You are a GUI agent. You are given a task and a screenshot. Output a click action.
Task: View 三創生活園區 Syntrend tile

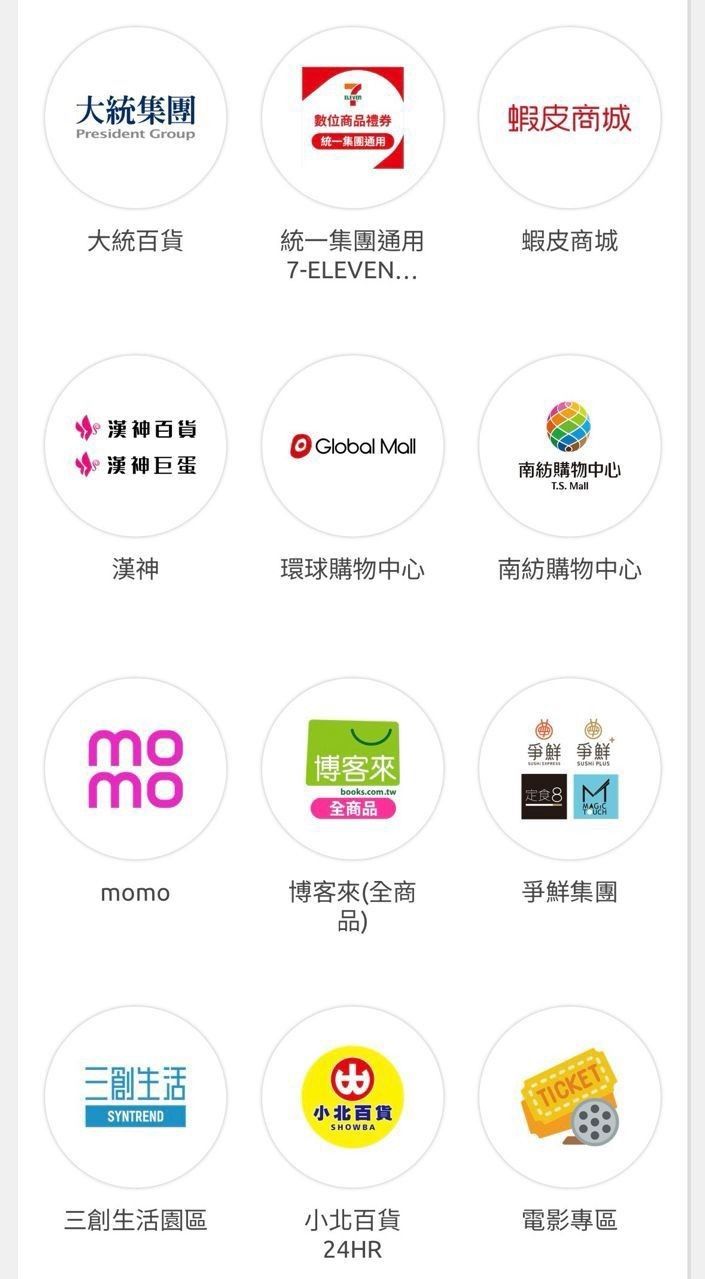coord(136,1096)
